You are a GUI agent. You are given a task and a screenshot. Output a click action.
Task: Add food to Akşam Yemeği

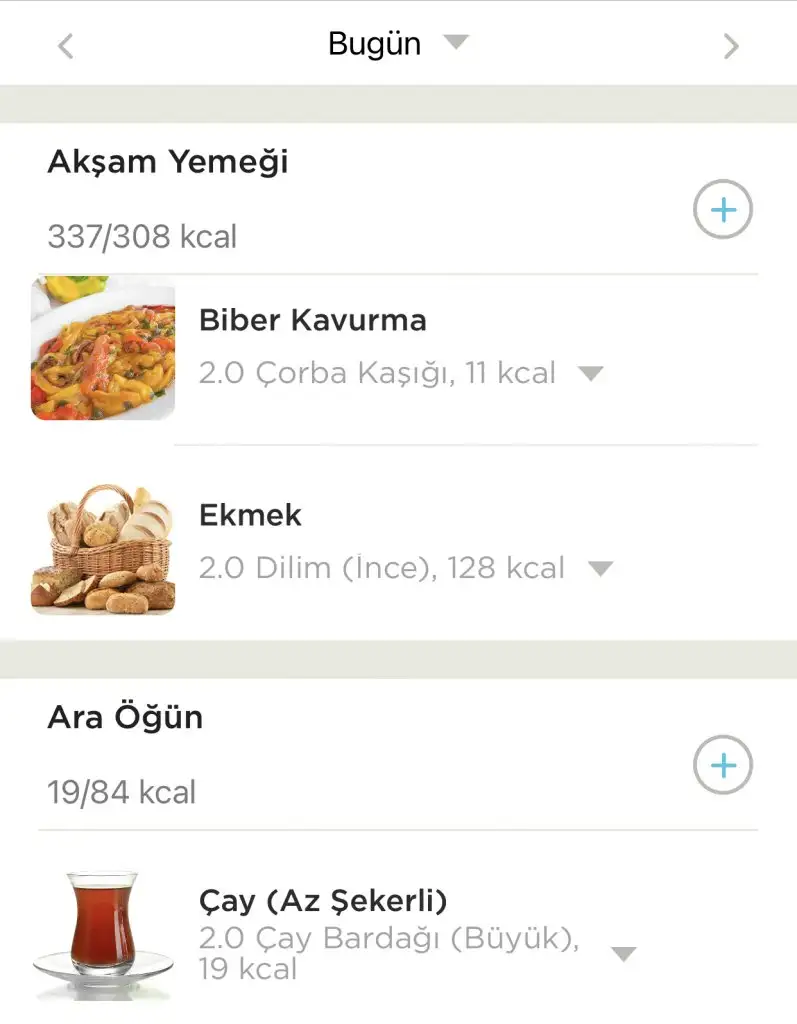click(722, 209)
